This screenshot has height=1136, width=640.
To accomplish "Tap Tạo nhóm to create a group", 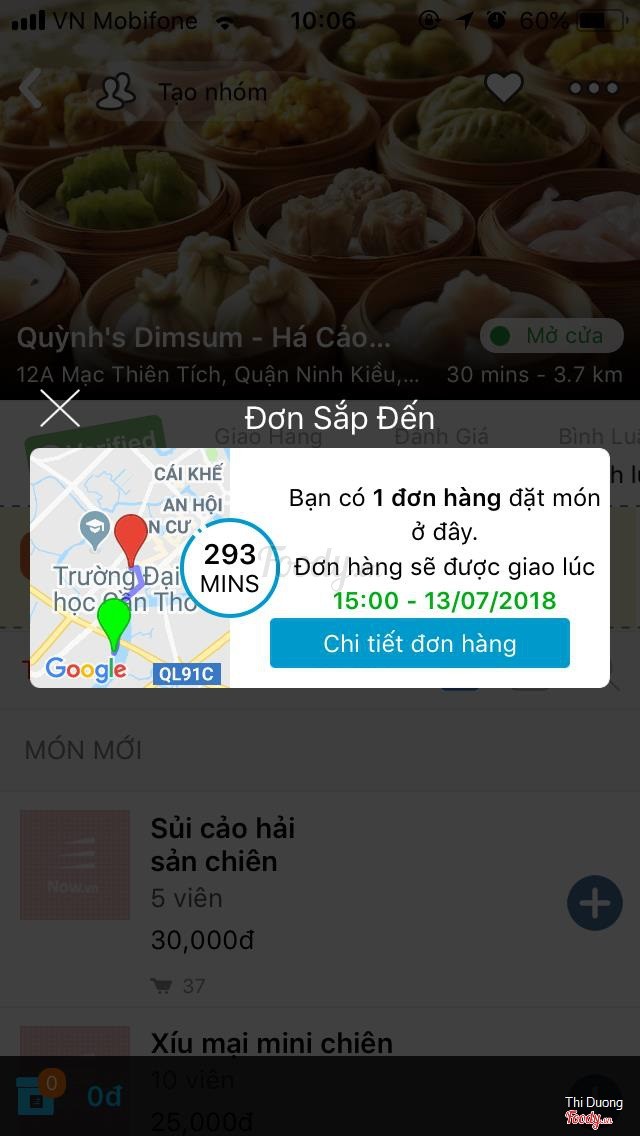I will (x=185, y=92).
